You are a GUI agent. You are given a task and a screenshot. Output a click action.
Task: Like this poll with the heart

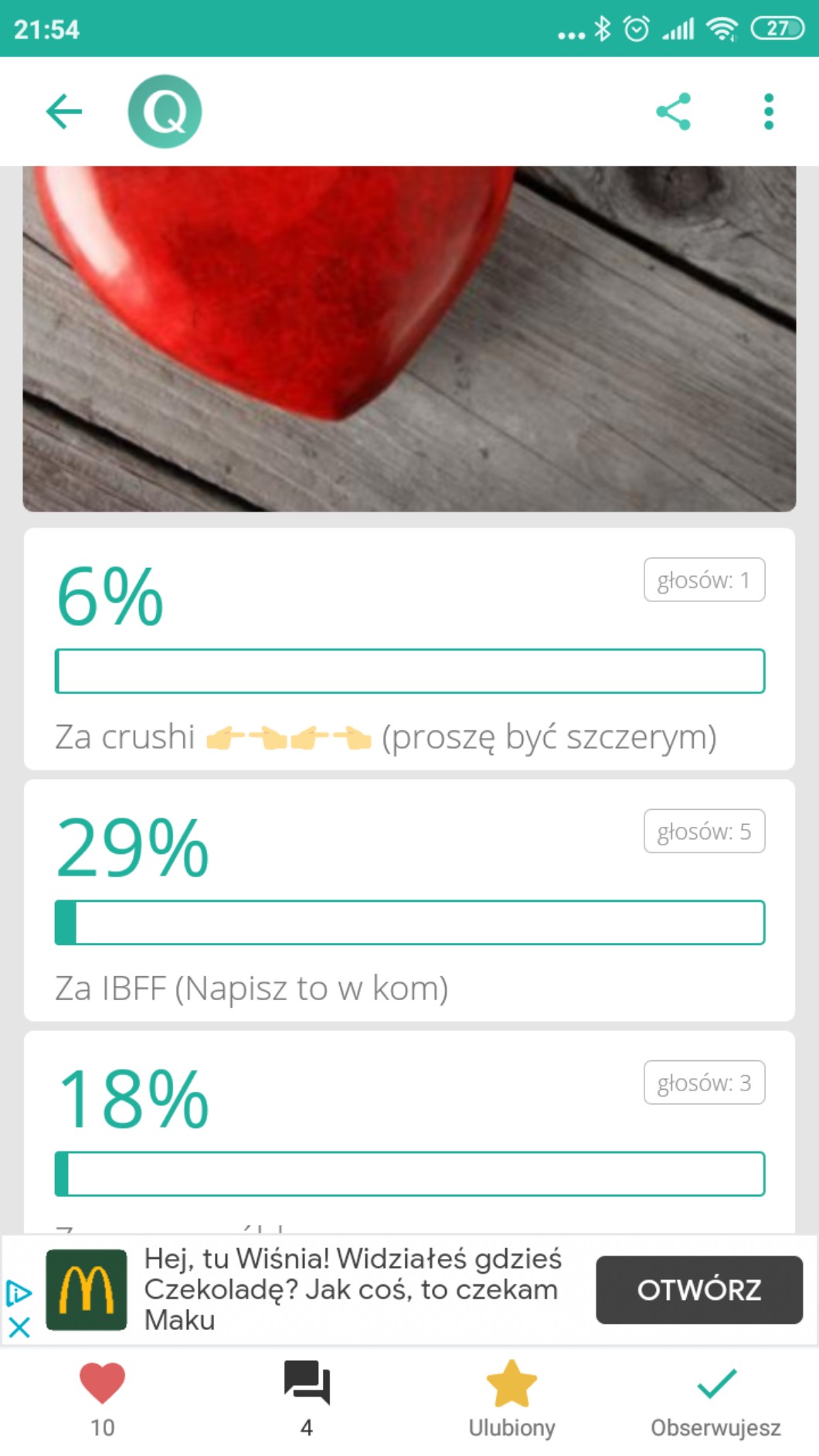point(102,1397)
